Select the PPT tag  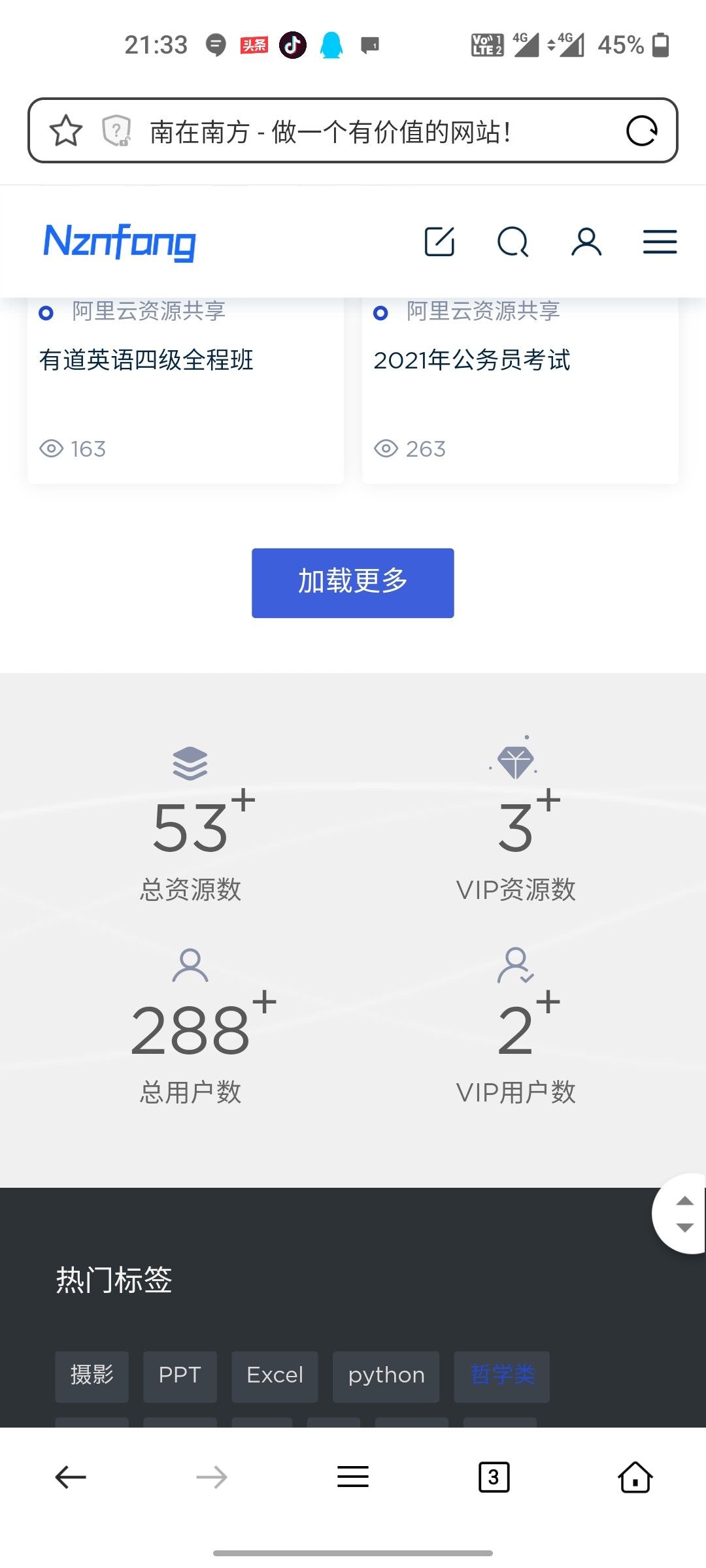(x=180, y=1375)
